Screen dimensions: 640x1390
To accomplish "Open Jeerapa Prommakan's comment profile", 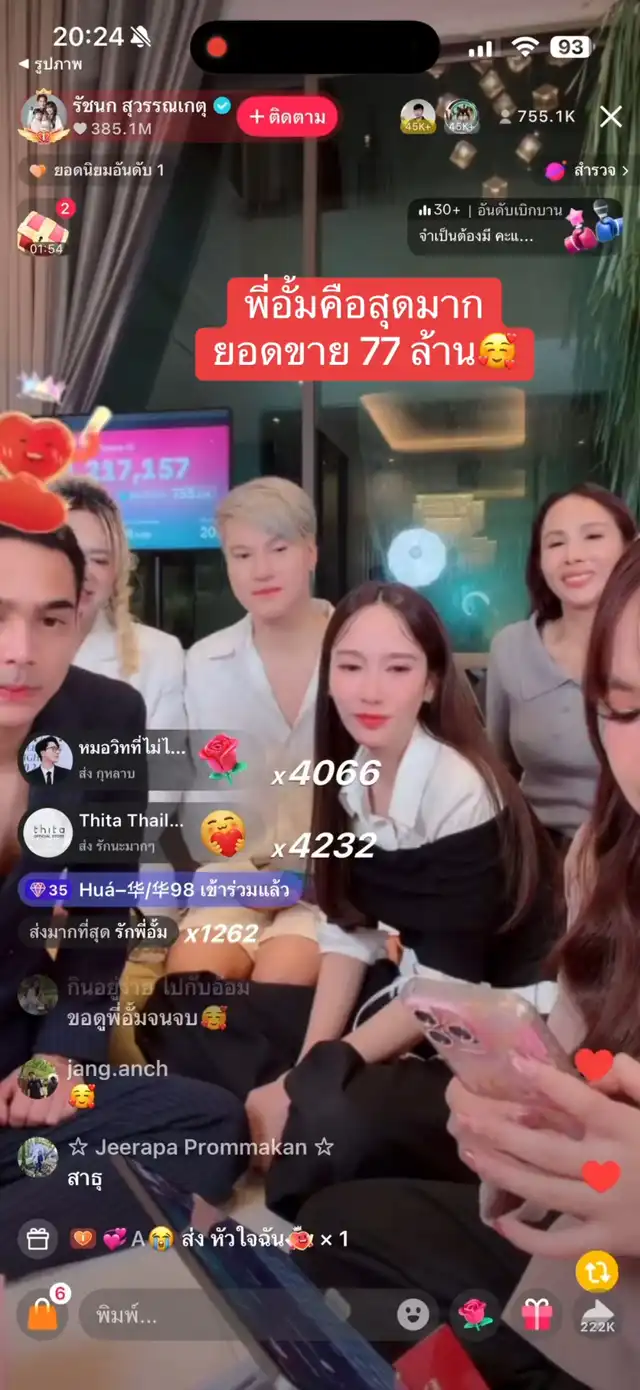I will click(x=38, y=1157).
